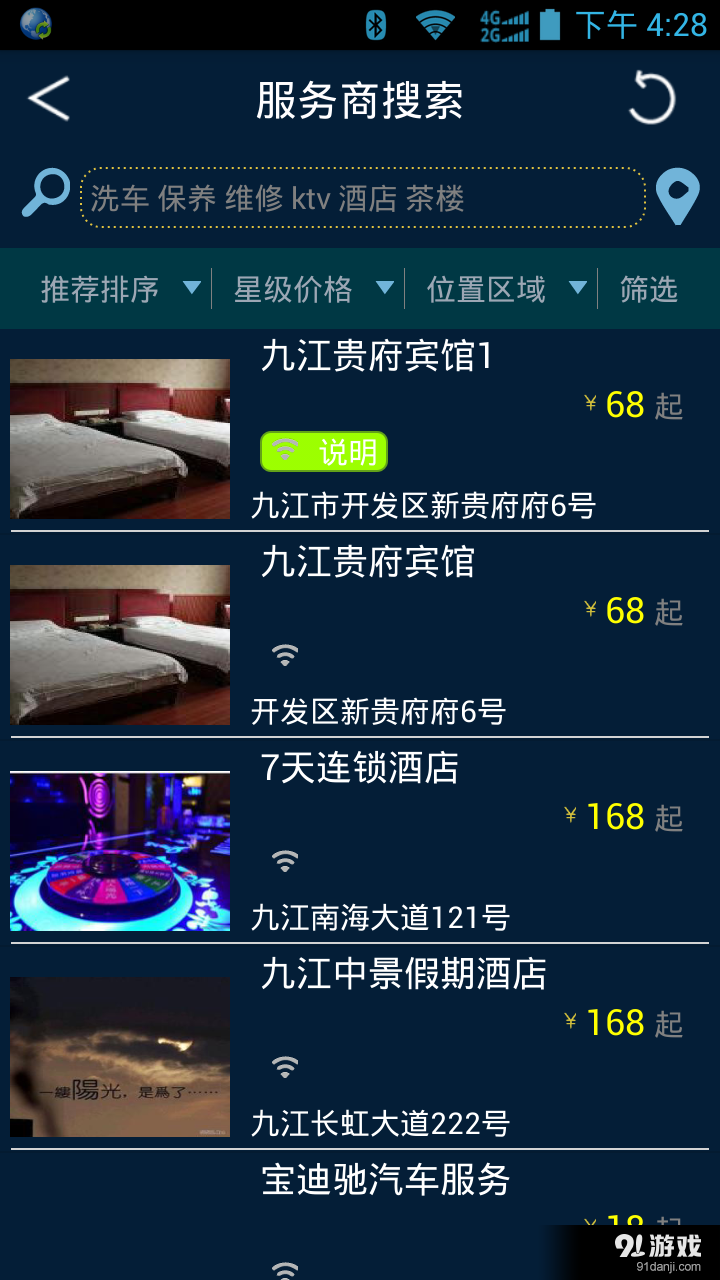Tap the refresh icon at top right
Image resolution: width=720 pixels, height=1280 pixels.
click(x=655, y=100)
